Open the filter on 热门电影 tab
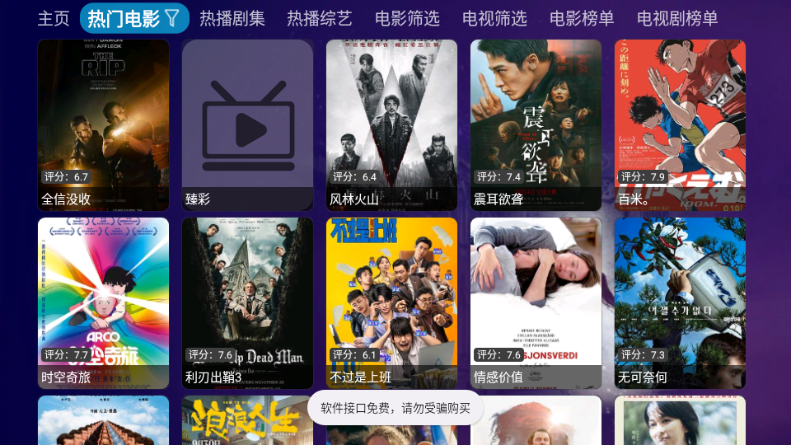This screenshot has width=791, height=445. (173, 18)
